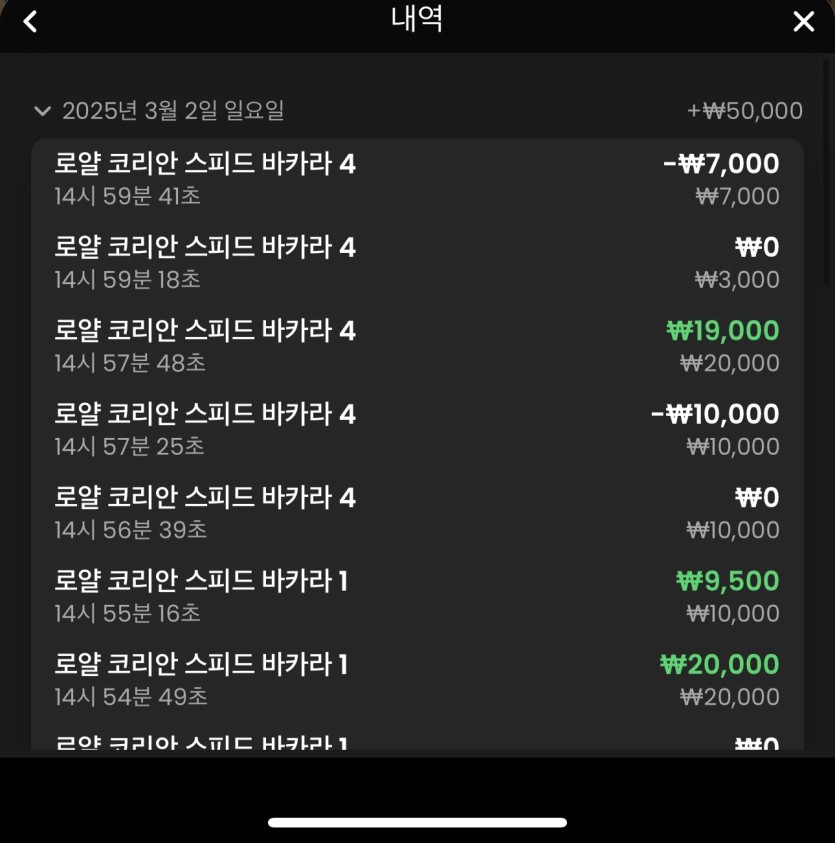Go back using the top-left arrow
The width and height of the screenshot is (835, 843).
(x=30, y=22)
